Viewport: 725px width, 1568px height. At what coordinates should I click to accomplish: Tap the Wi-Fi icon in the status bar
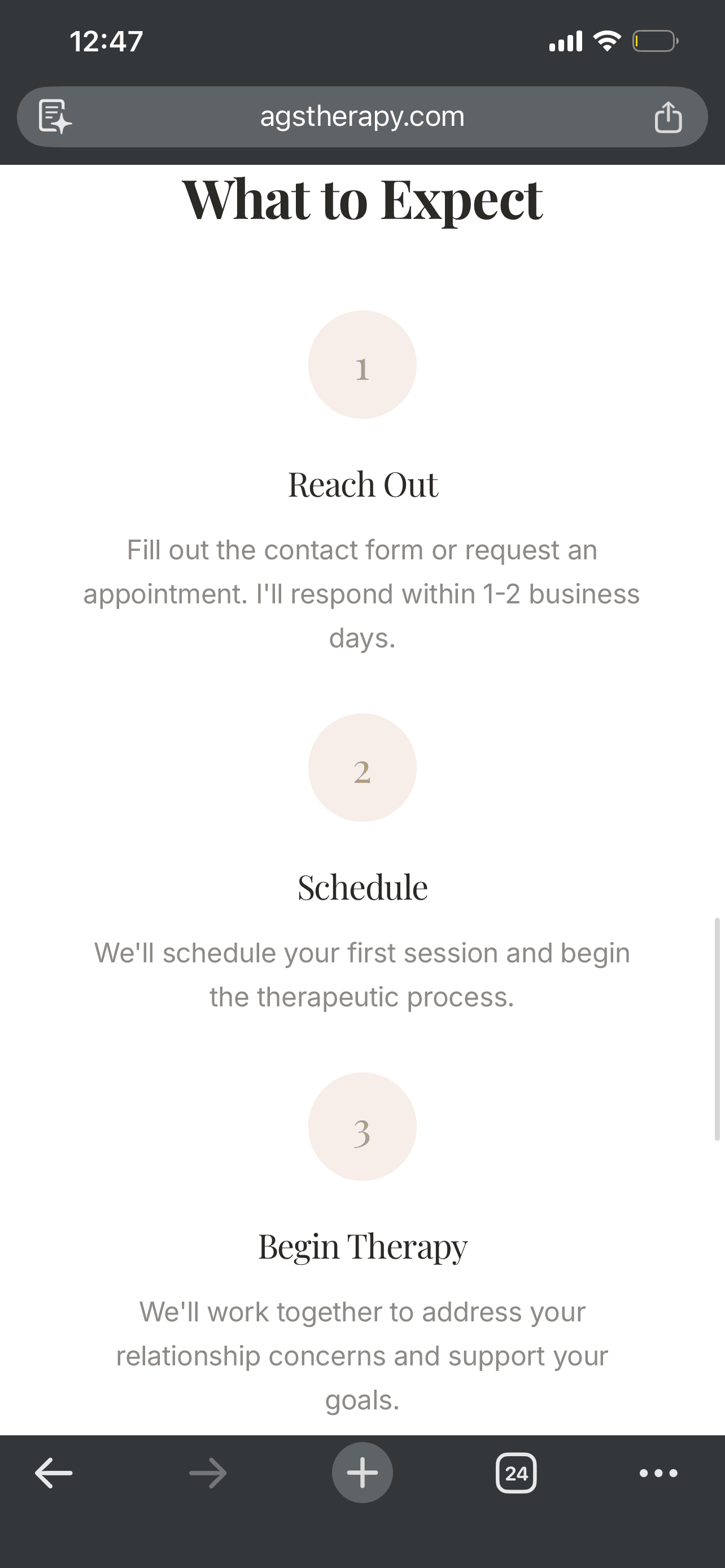pyautogui.click(x=606, y=40)
